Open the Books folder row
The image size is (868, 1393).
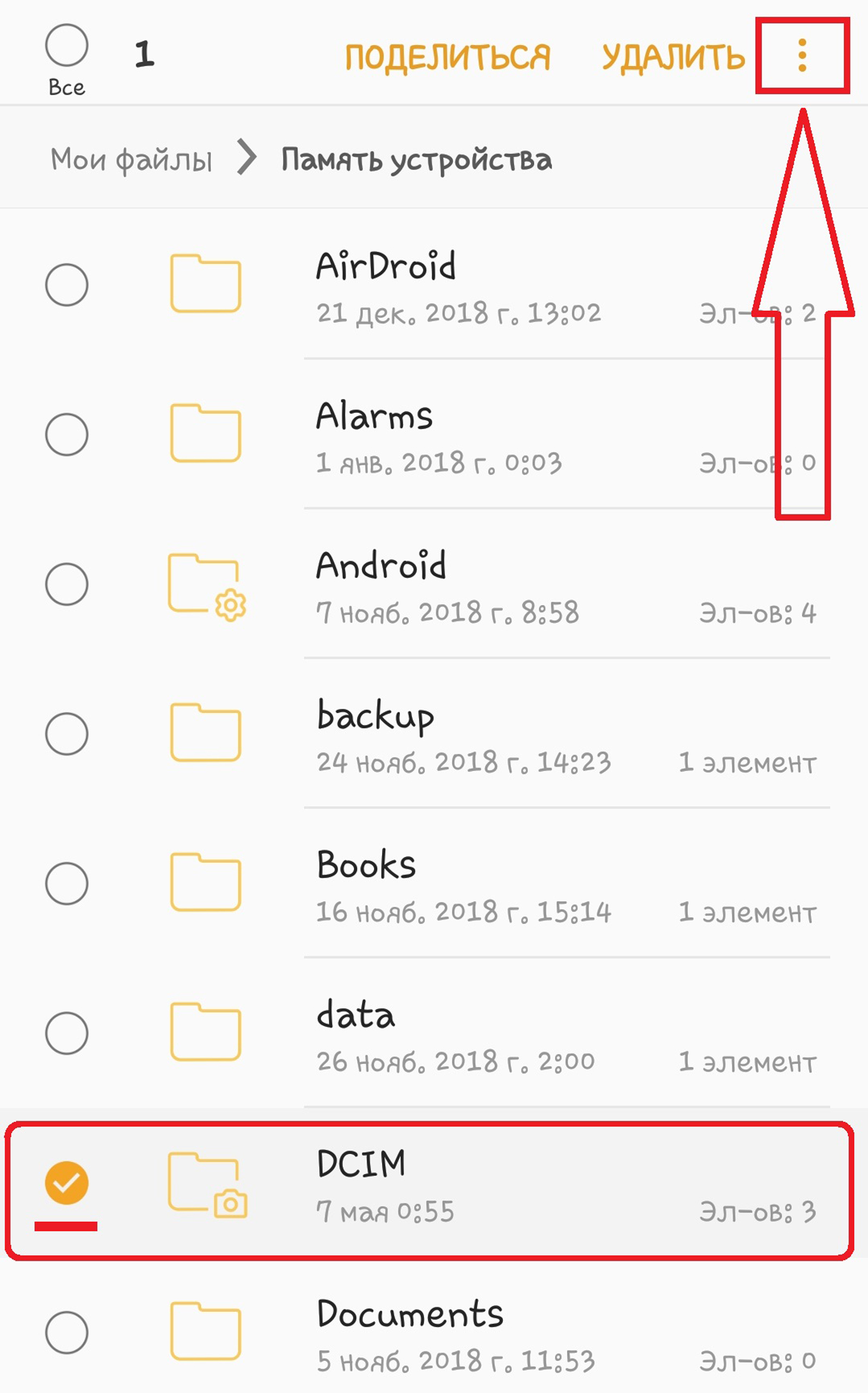tap(434, 883)
